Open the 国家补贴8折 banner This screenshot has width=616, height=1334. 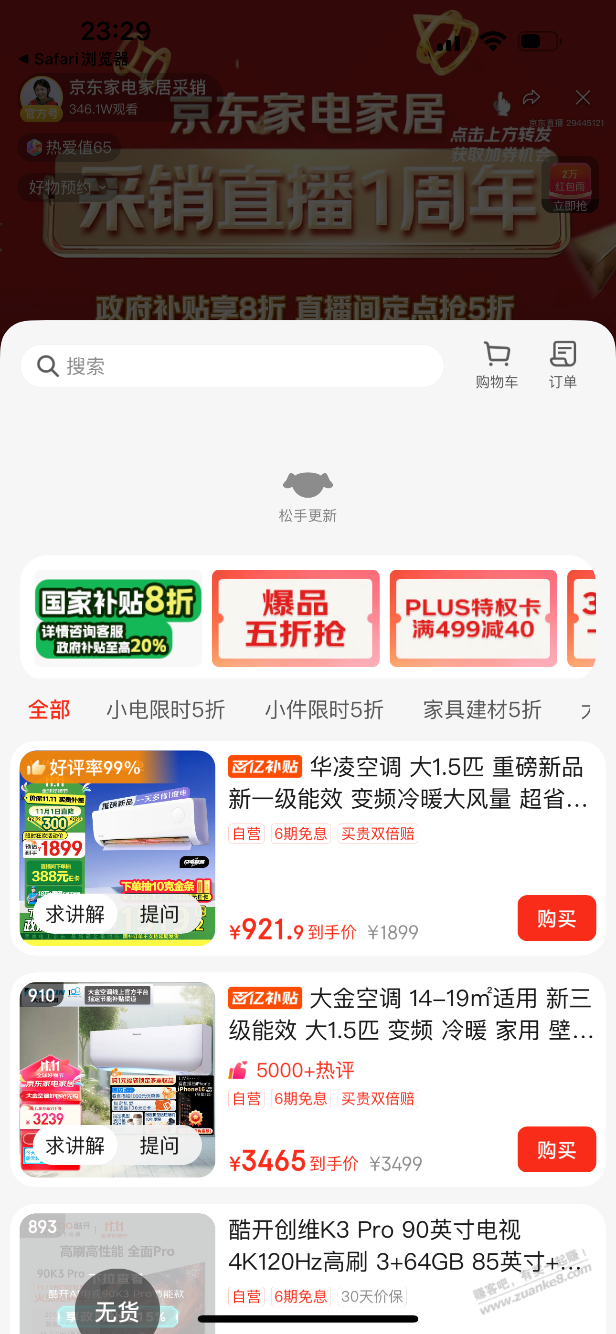[118, 618]
